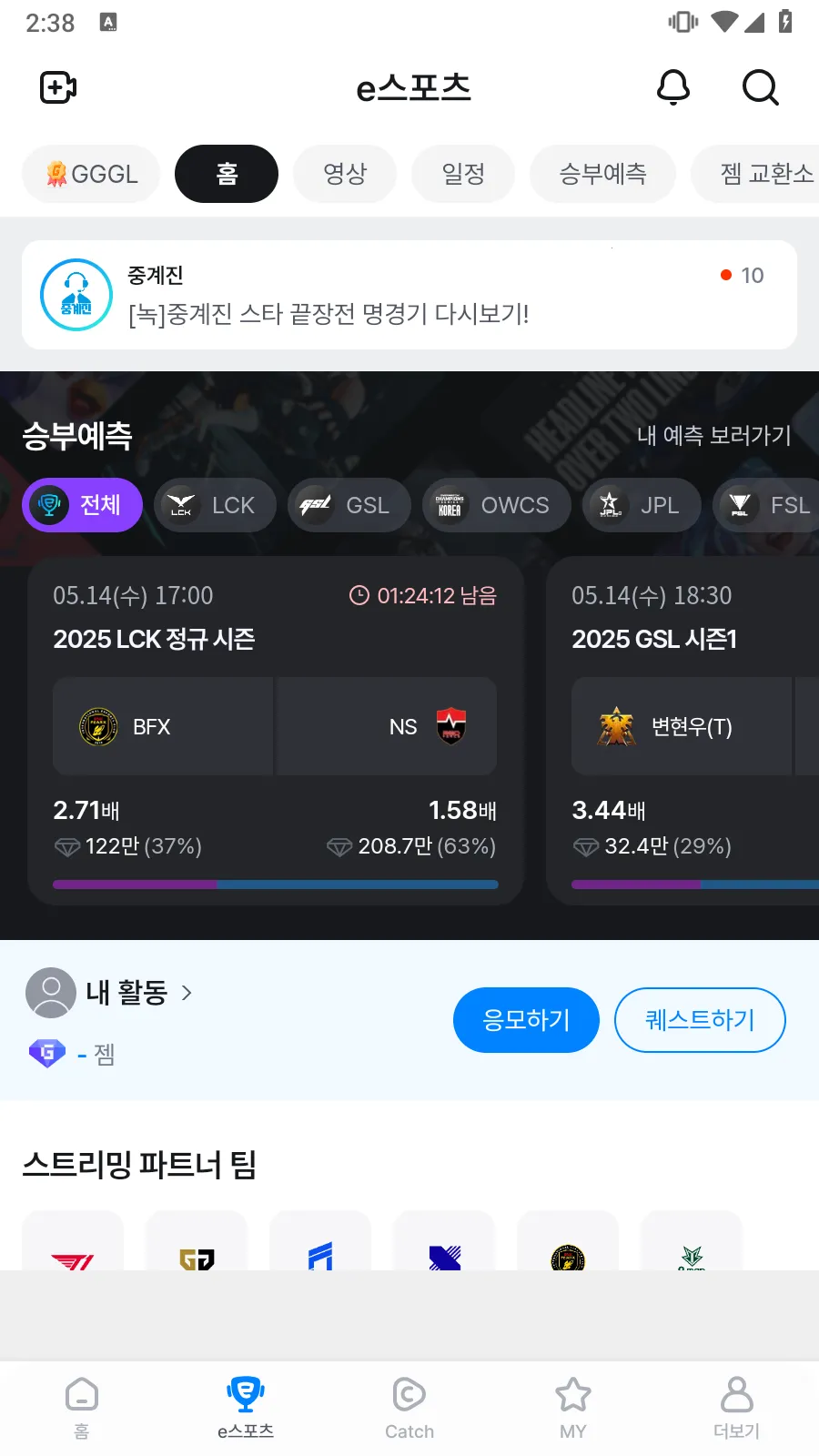Open the notification bell

coord(672,88)
